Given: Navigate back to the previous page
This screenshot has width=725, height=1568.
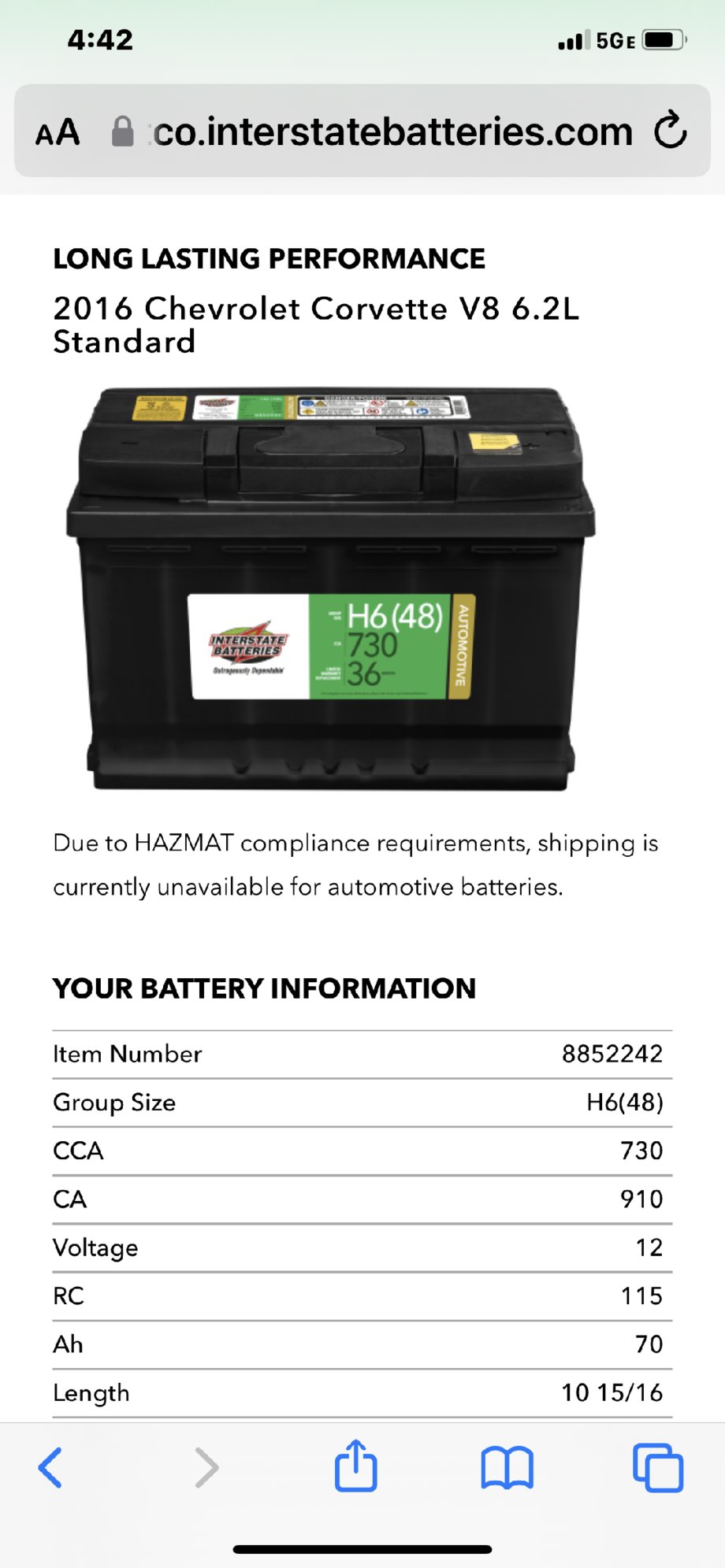Looking at the screenshot, I should (x=50, y=1466).
